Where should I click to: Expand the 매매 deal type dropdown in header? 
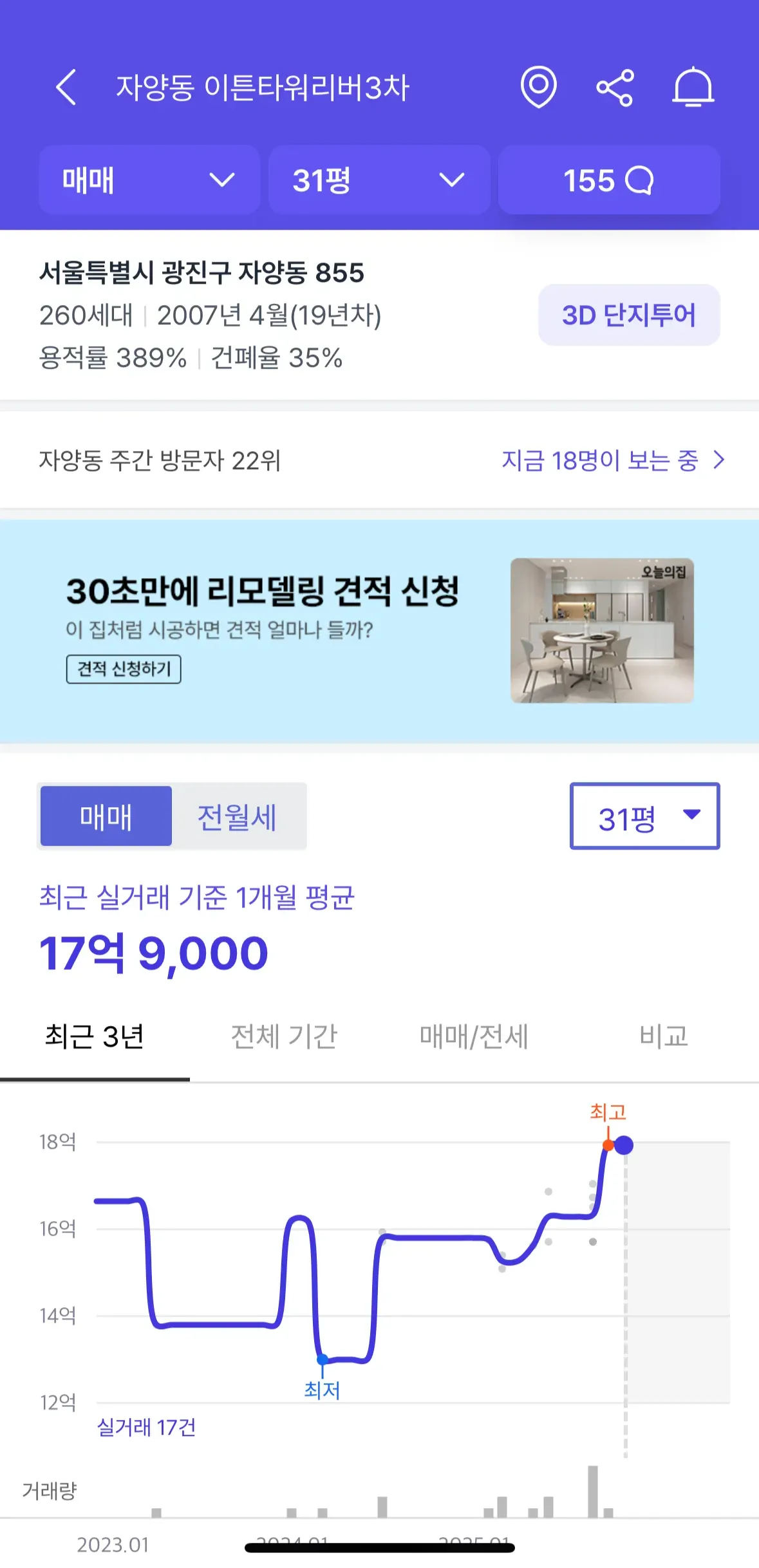point(149,180)
